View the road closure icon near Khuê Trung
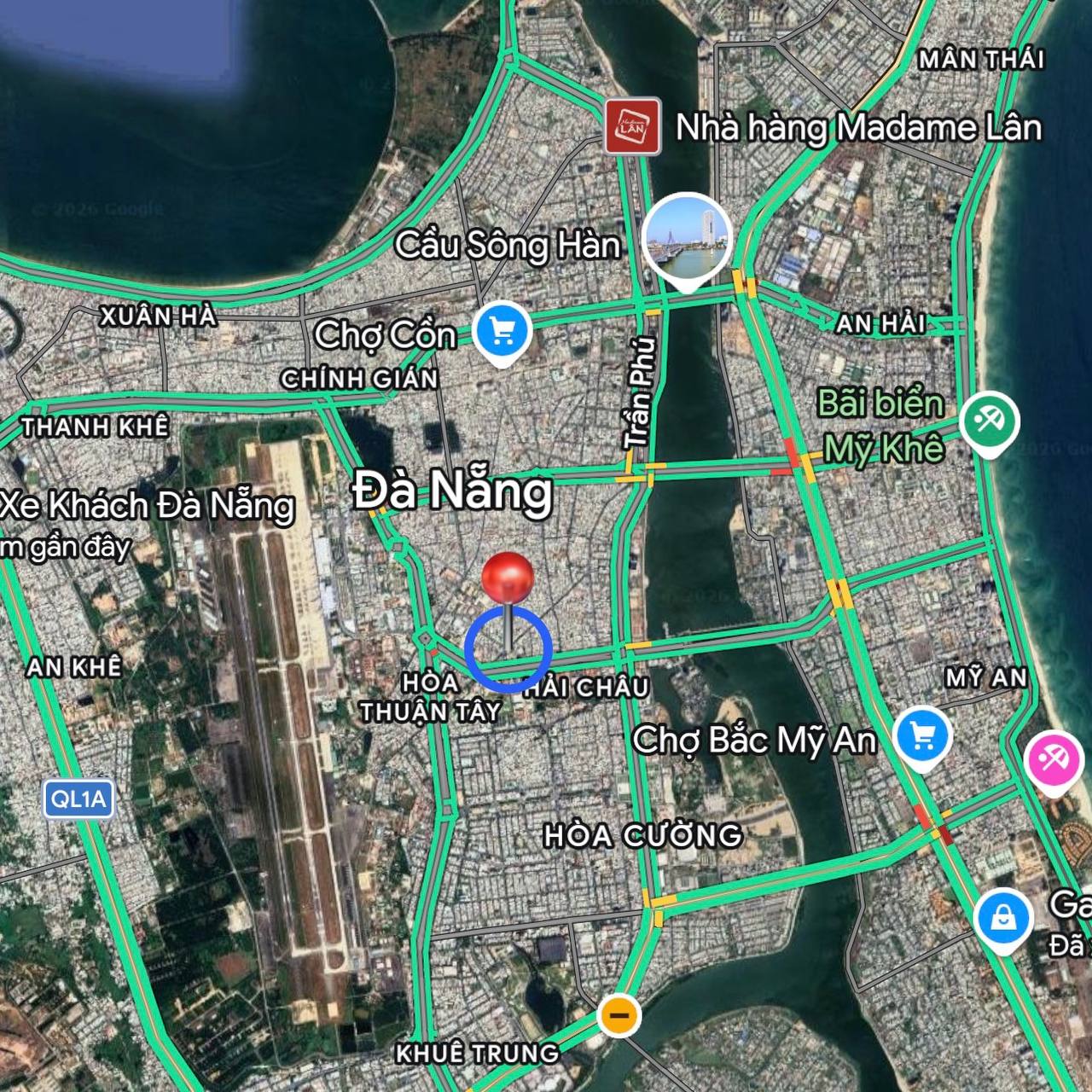The image size is (1092, 1092). coord(619,1014)
